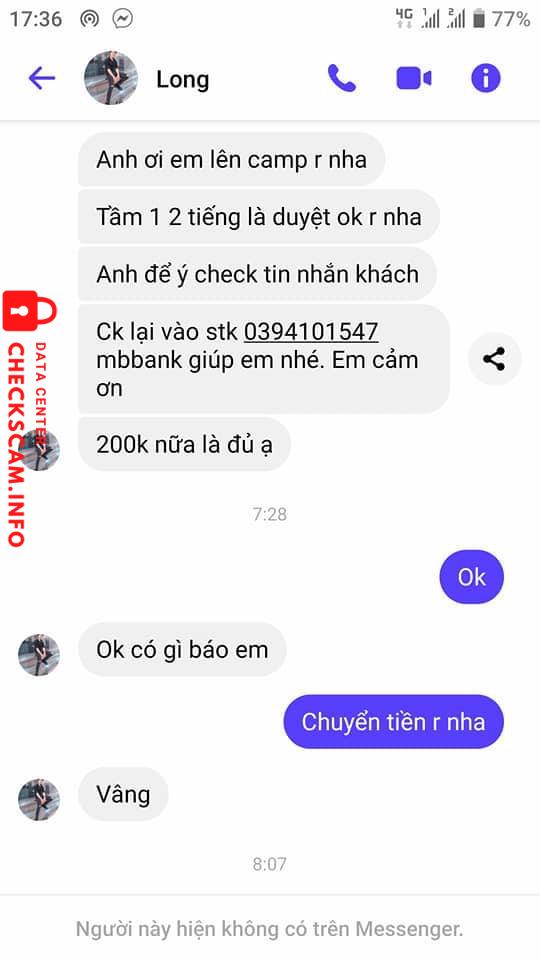This screenshot has height=960, width=540.
Task: Start a video call with Long
Action: (414, 78)
